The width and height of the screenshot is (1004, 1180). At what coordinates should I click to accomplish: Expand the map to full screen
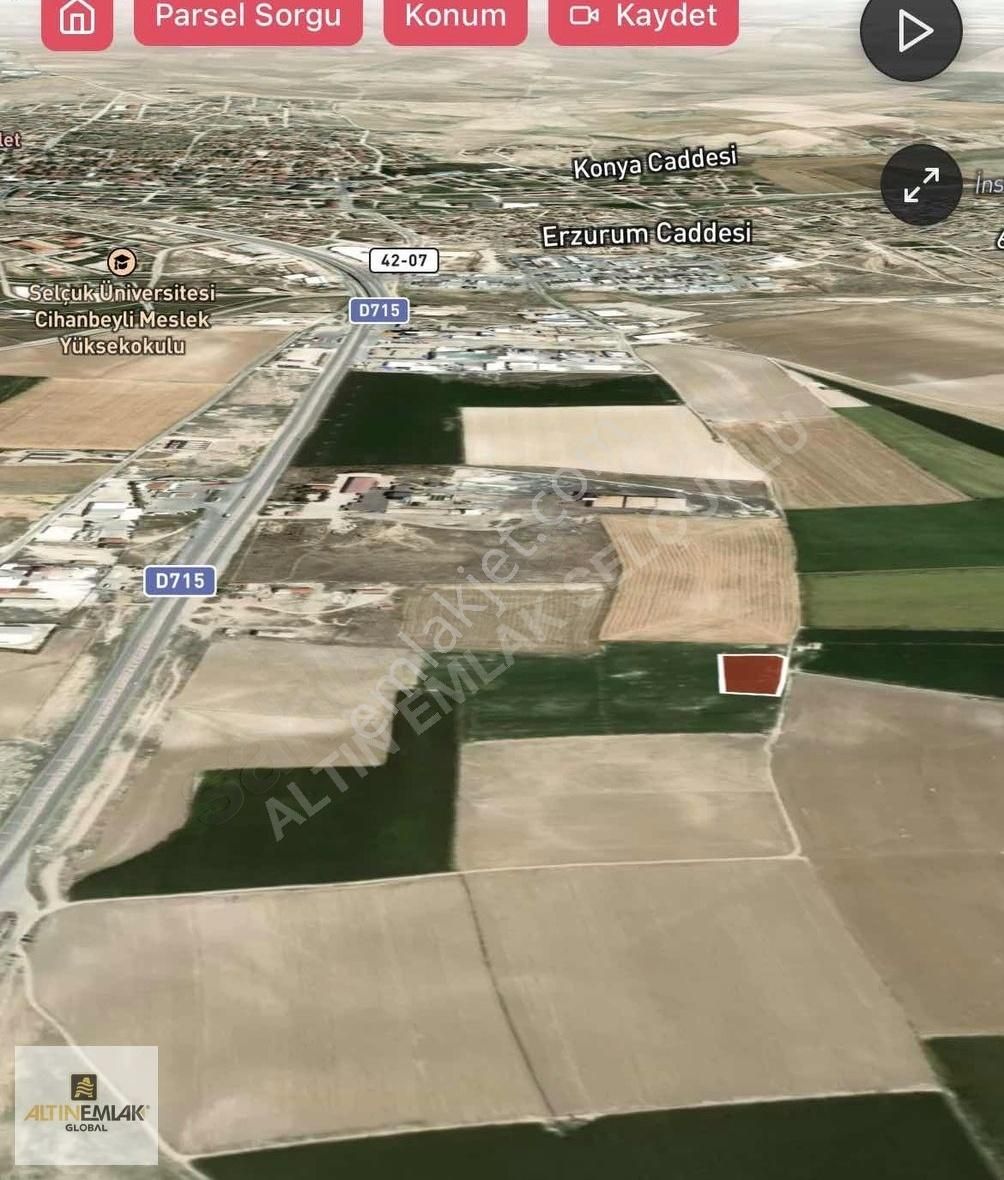click(x=921, y=185)
